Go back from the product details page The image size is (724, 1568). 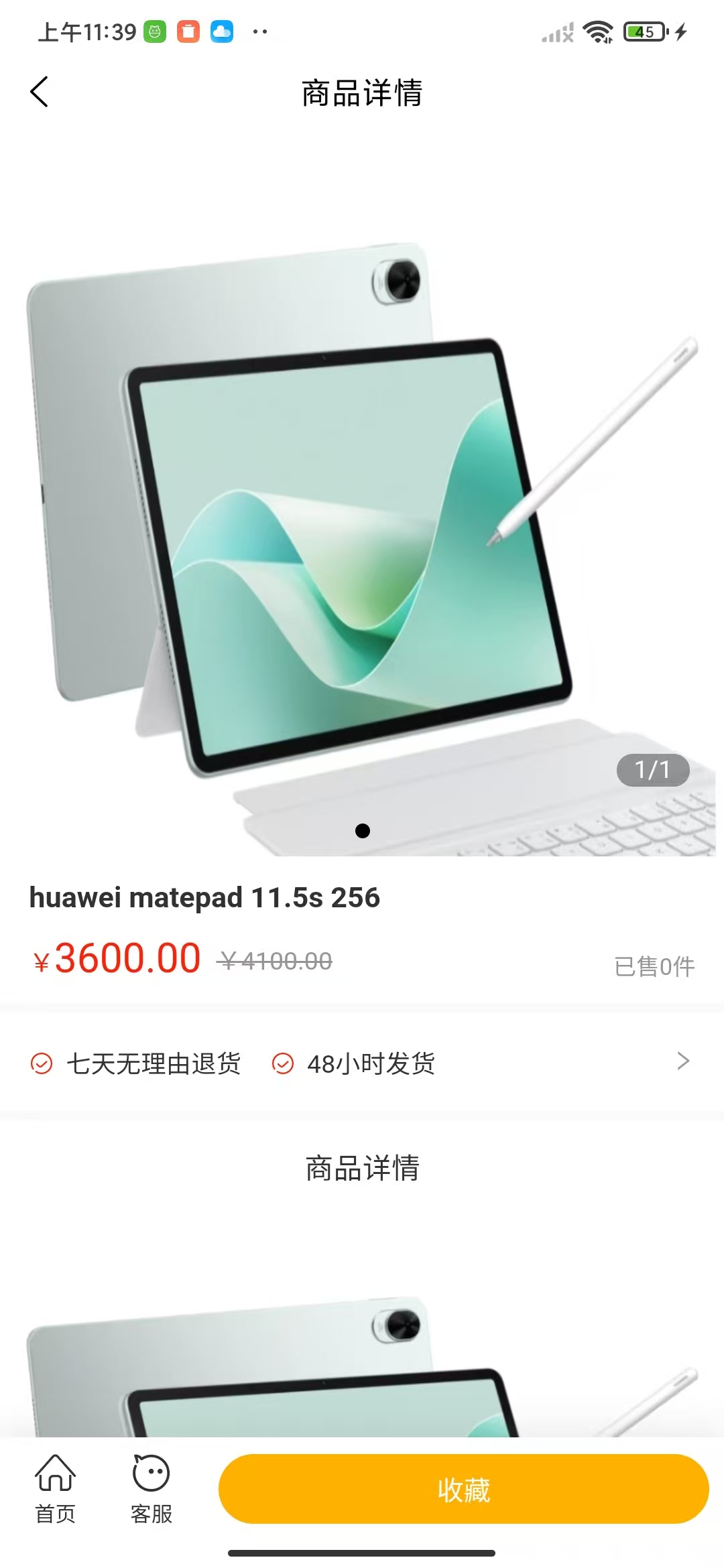tap(40, 92)
